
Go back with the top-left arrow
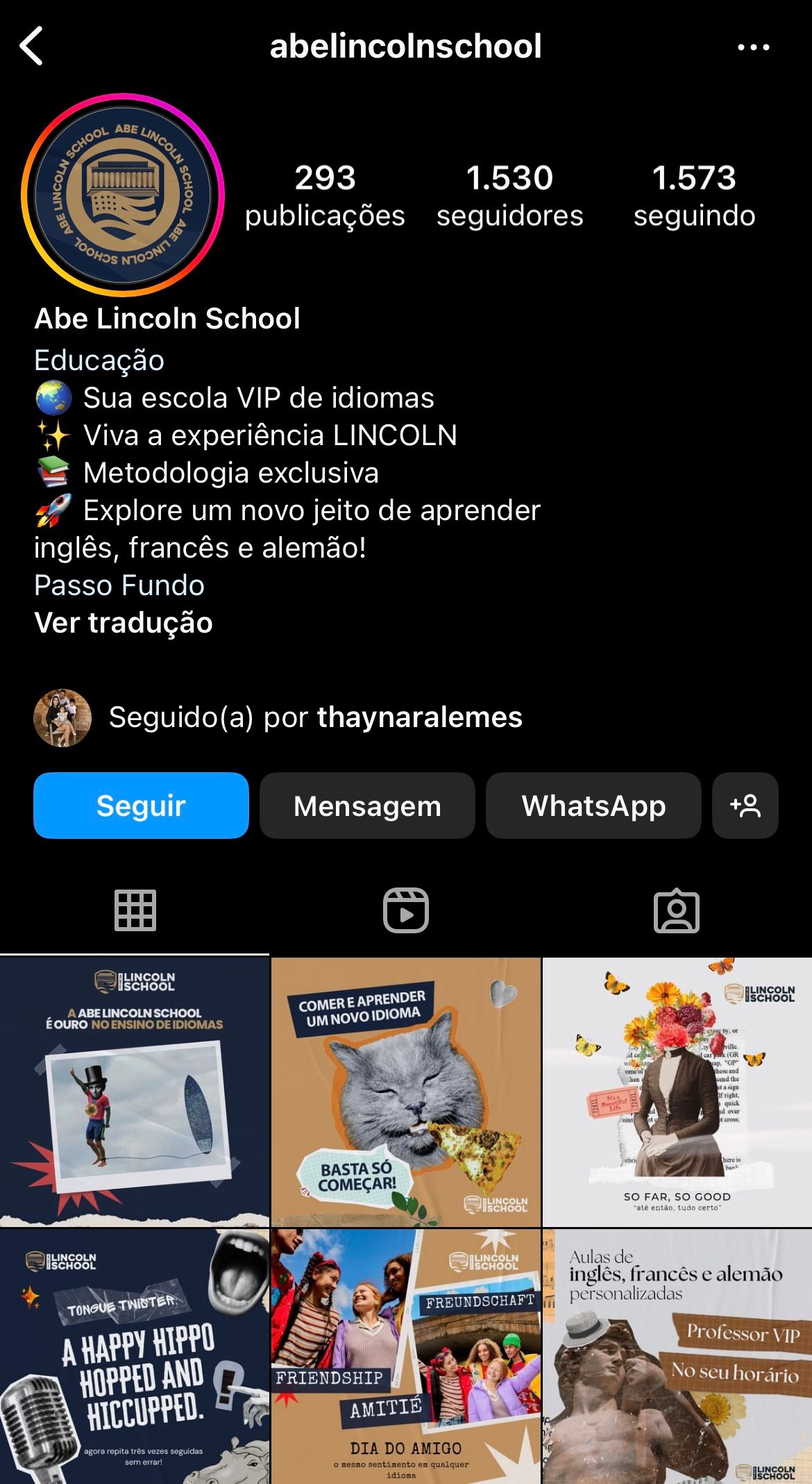[32, 47]
